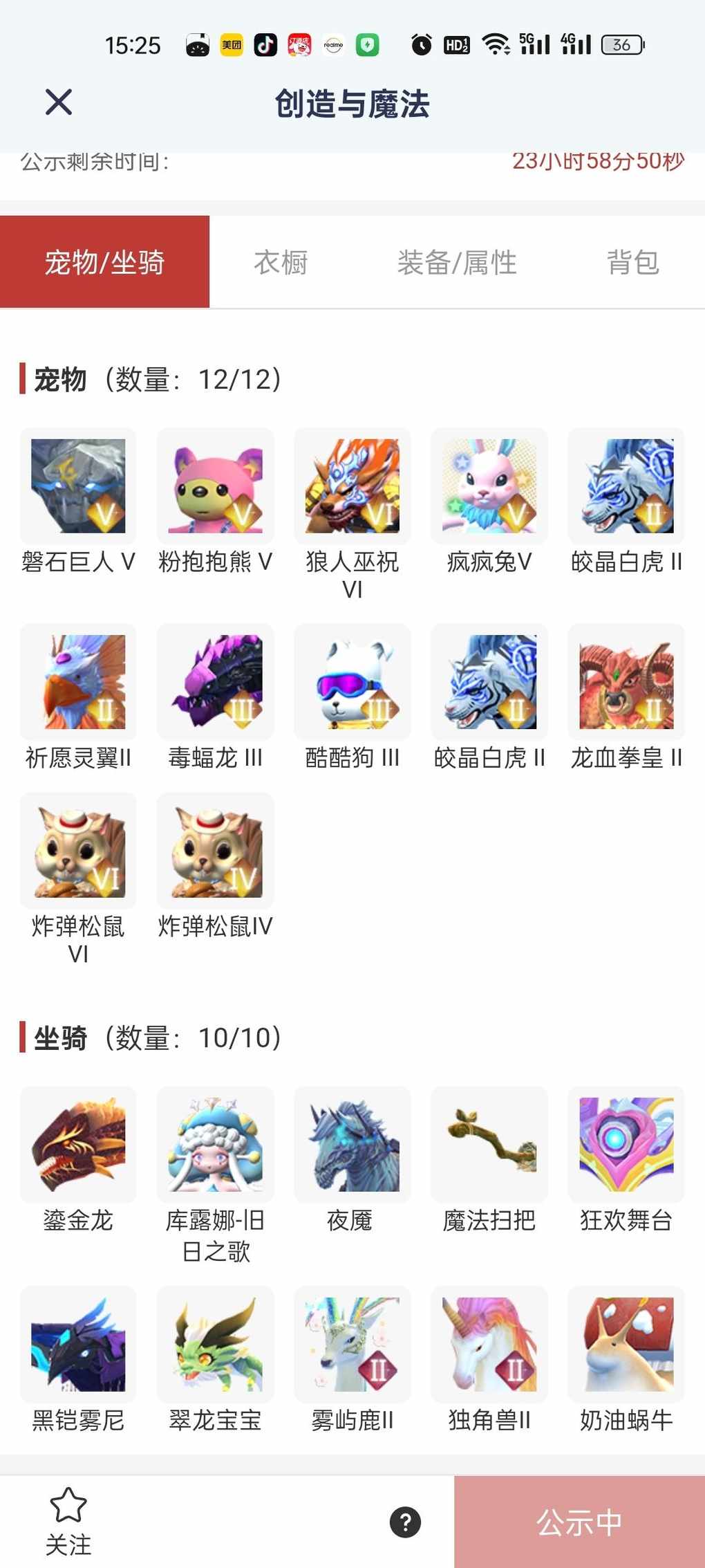
Task: Select the 狼人巫祝 VI pet
Action: (x=352, y=486)
